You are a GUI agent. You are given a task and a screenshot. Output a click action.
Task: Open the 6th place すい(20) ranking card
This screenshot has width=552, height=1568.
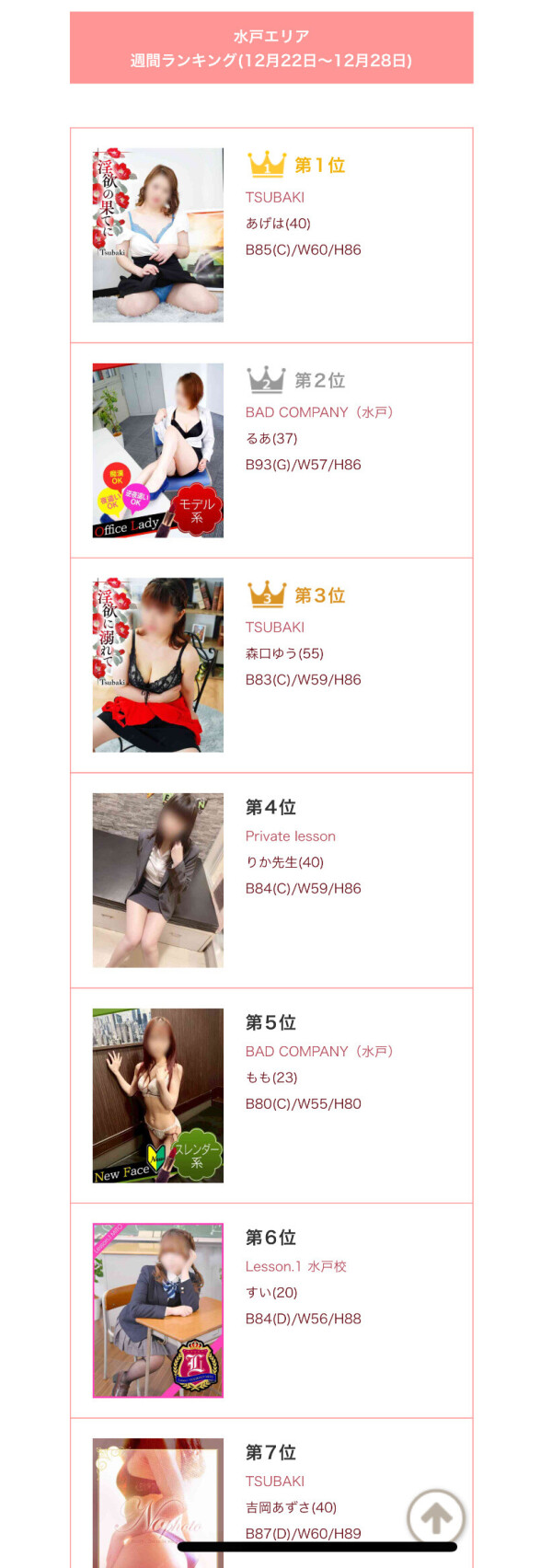(x=271, y=1310)
